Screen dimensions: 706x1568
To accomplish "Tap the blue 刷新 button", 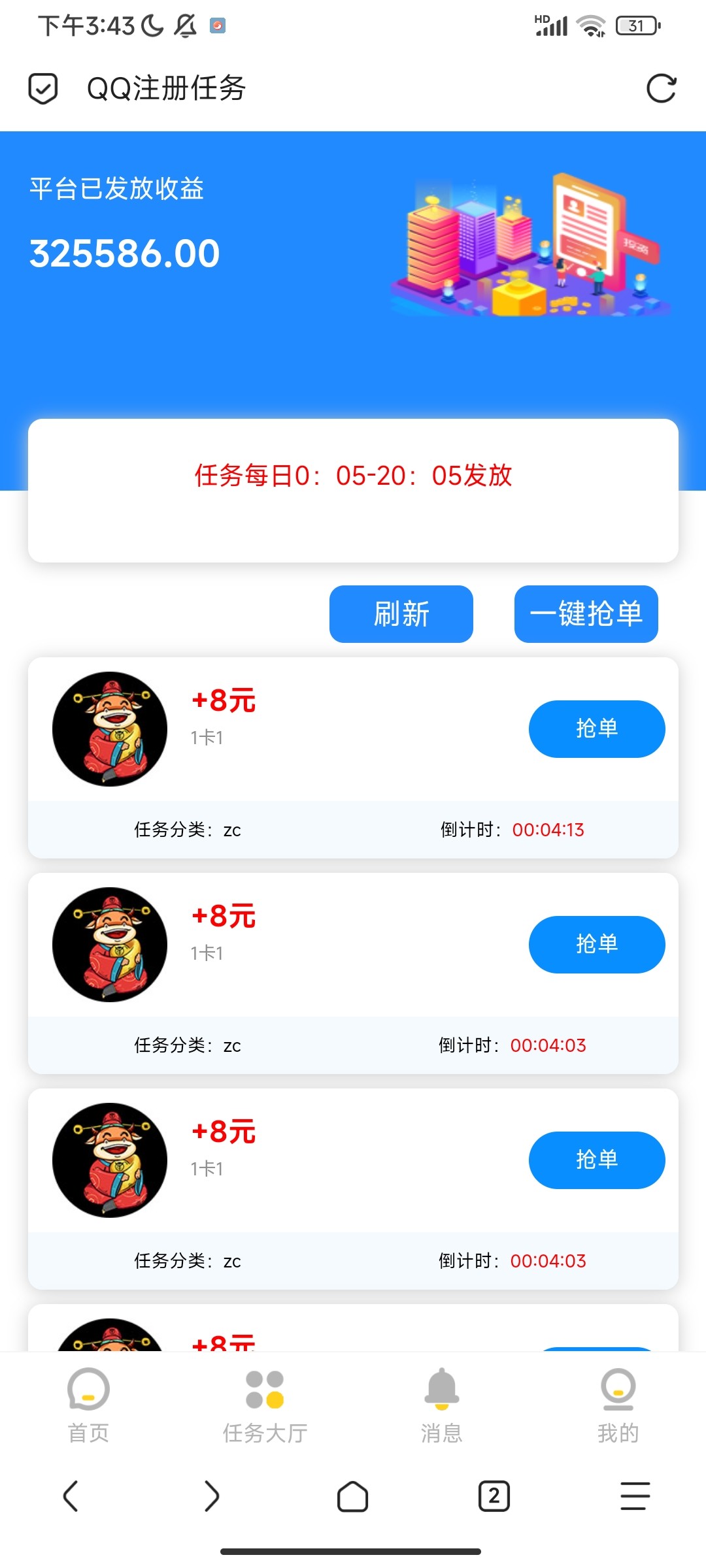I will 401,614.
